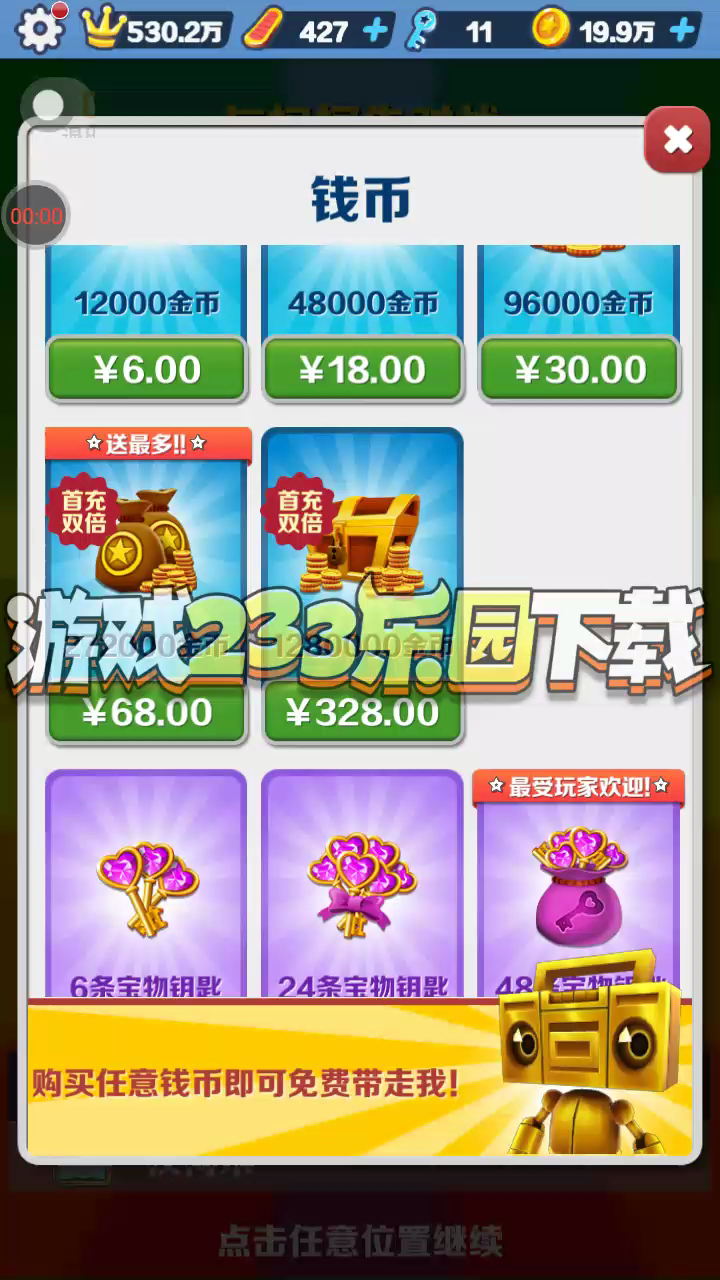Buy 48000金币 for ¥18.00

[362, 370]
